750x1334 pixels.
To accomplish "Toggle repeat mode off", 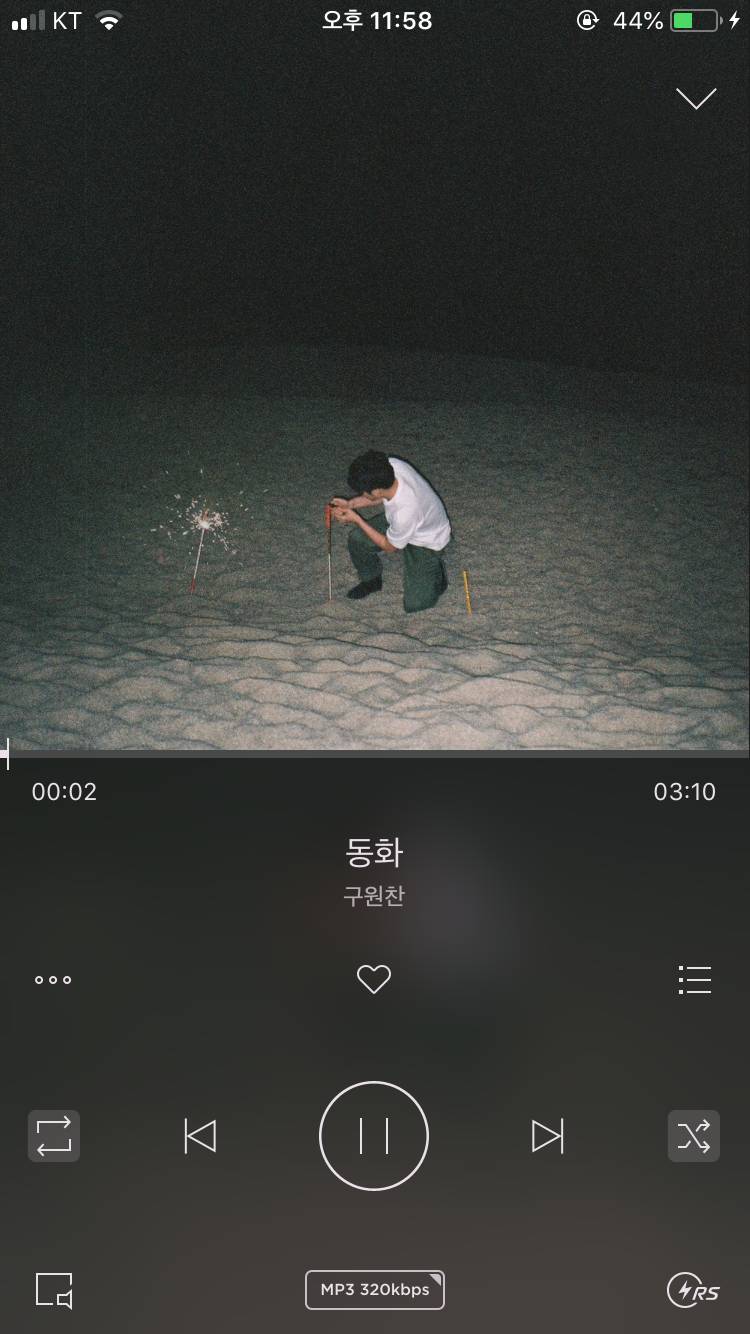I will pos(54,1136).
